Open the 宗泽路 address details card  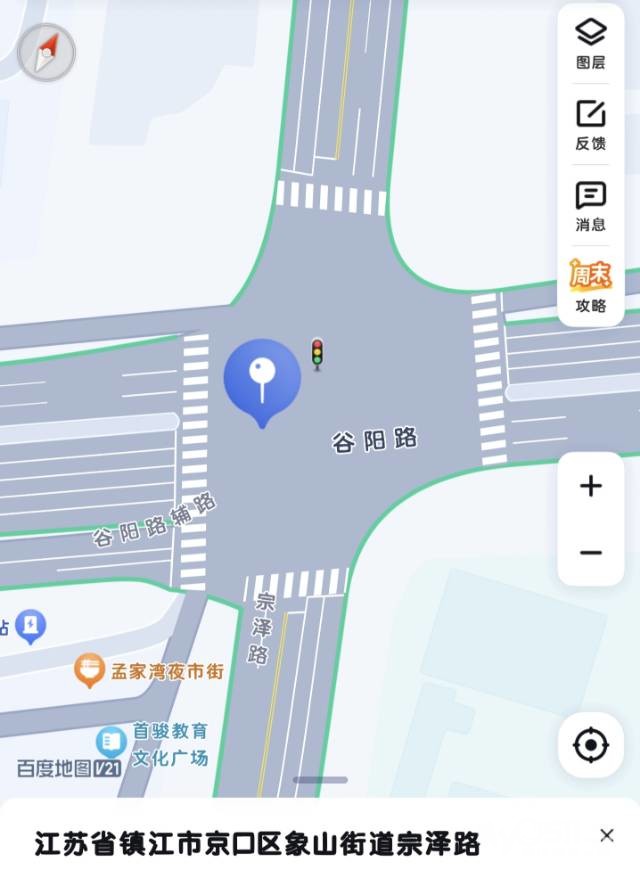click(258, 842)
